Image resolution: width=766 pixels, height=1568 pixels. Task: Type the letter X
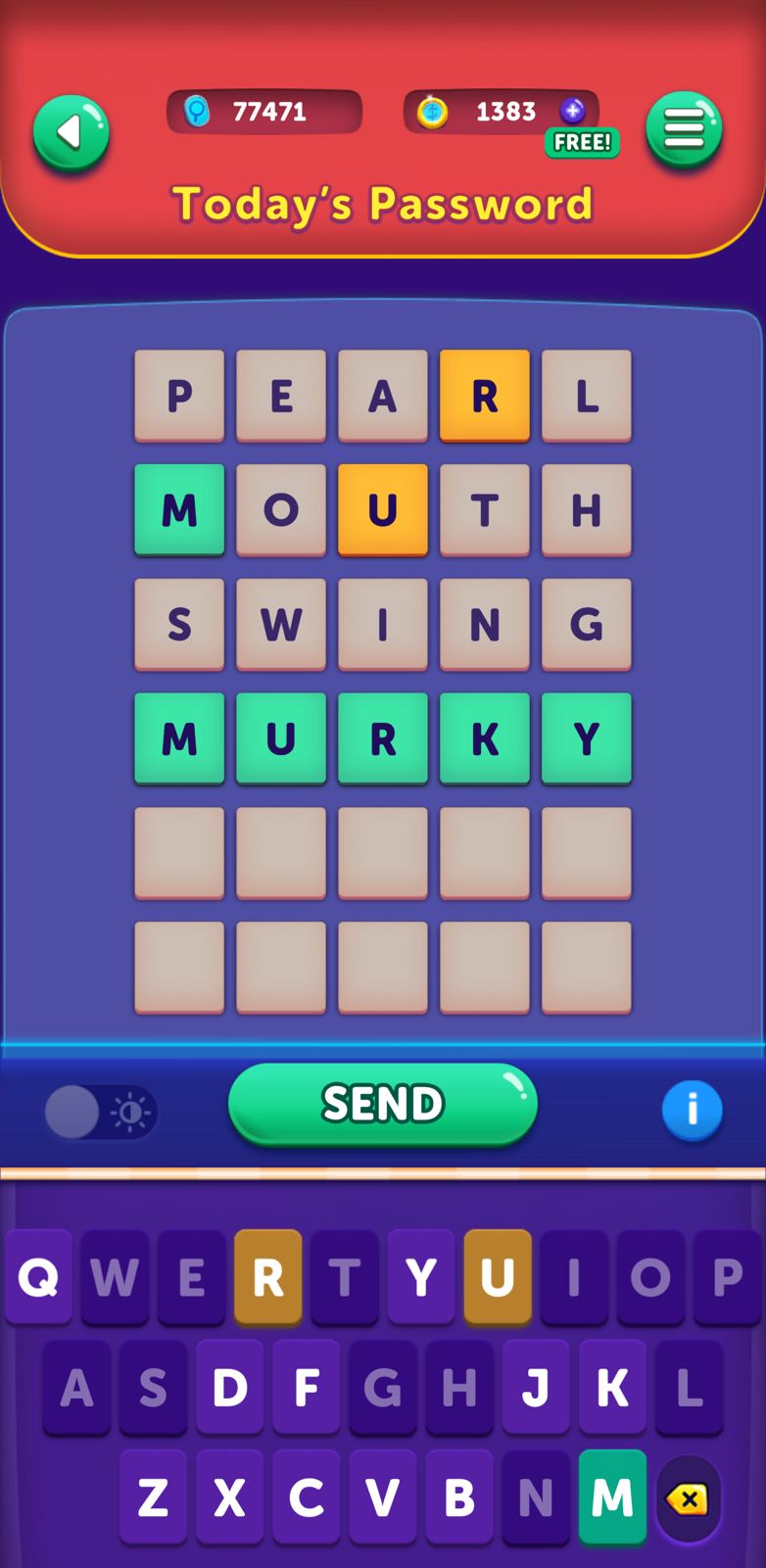[230, 1497]
